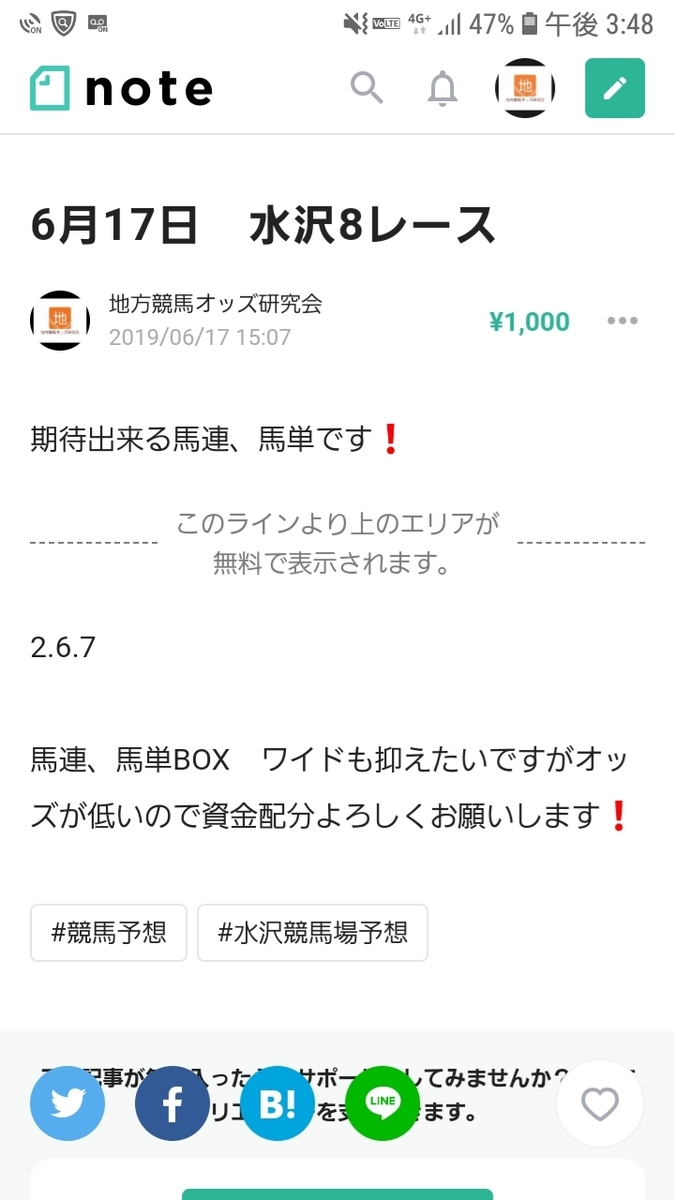675x1200 pixels.
Task: Select the #水沢競馬場予想 hashtag chip
Action: [313, 933]
